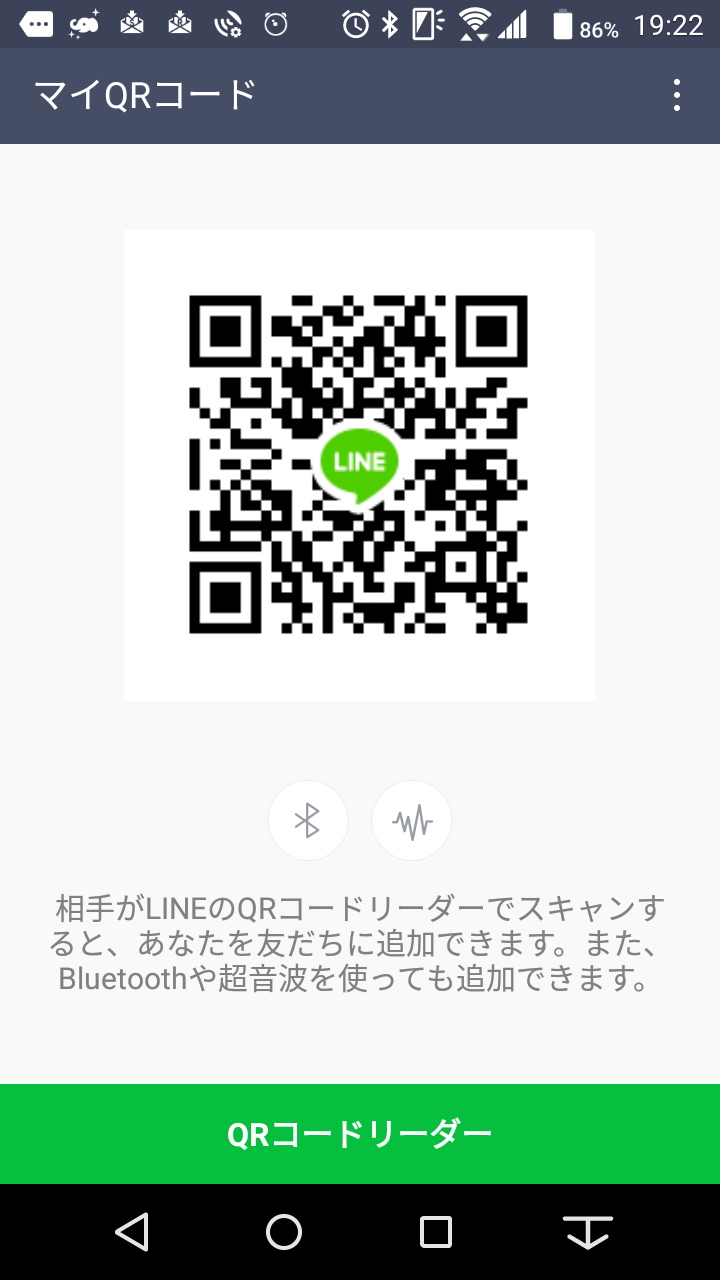The height and width of the screenshot is (1280, 720).
Task: Open the recent apps overview
Action: pos(436,1232)
